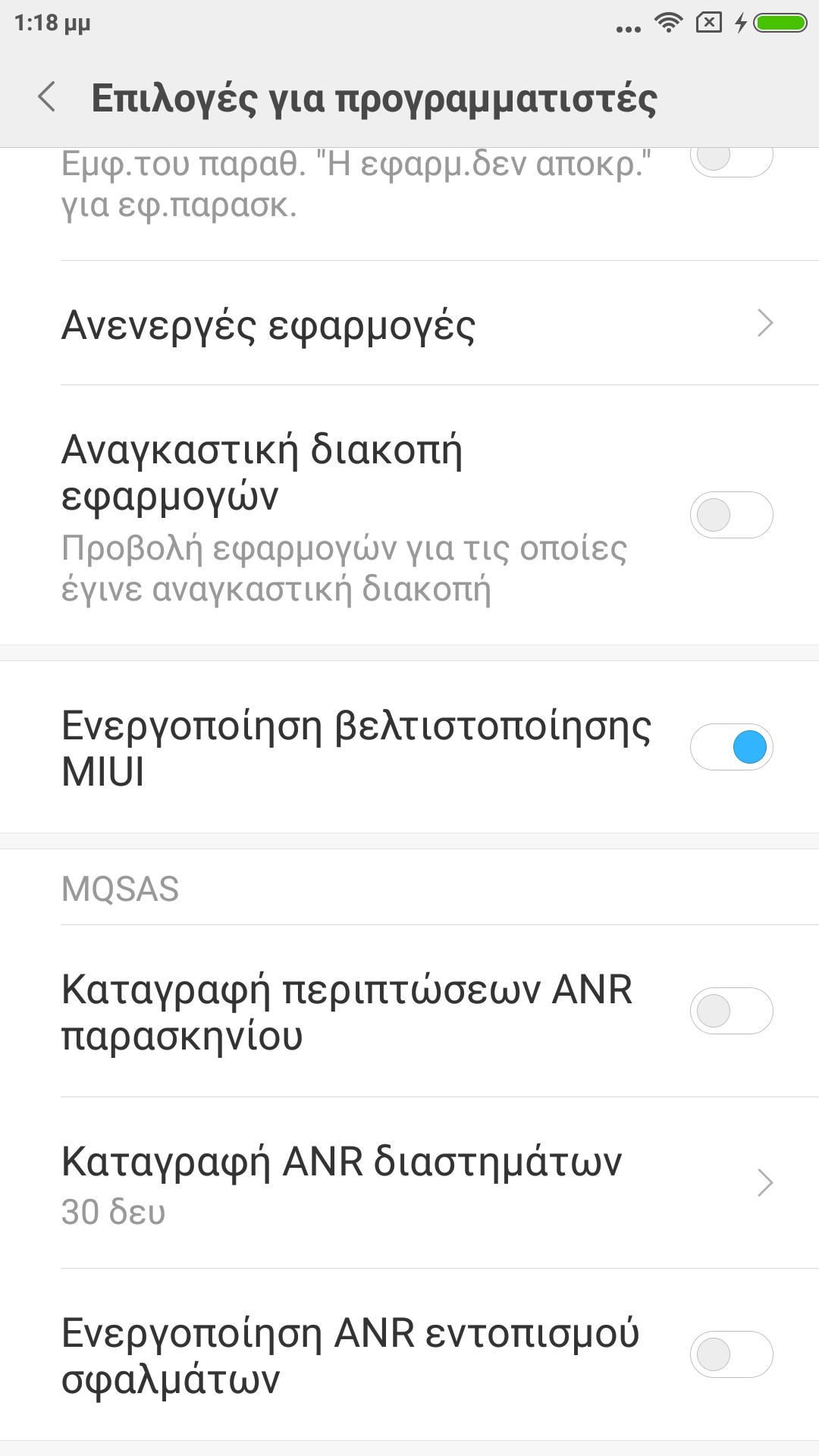Turn off Ενεργοποίηση βελτιστοποίησης MIUI
Screen dimensions: 819x1456
731,748
